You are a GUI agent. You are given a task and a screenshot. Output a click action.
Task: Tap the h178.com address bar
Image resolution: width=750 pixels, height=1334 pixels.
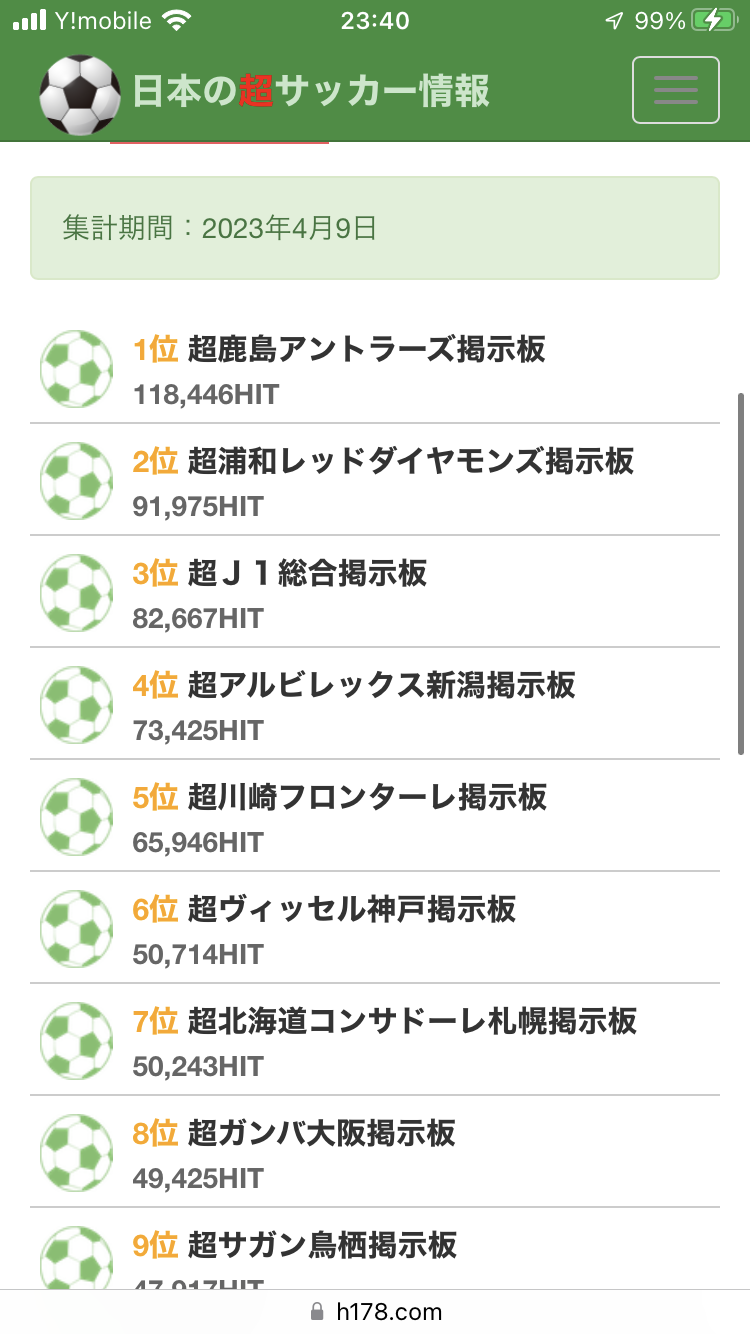[375, 1312]
